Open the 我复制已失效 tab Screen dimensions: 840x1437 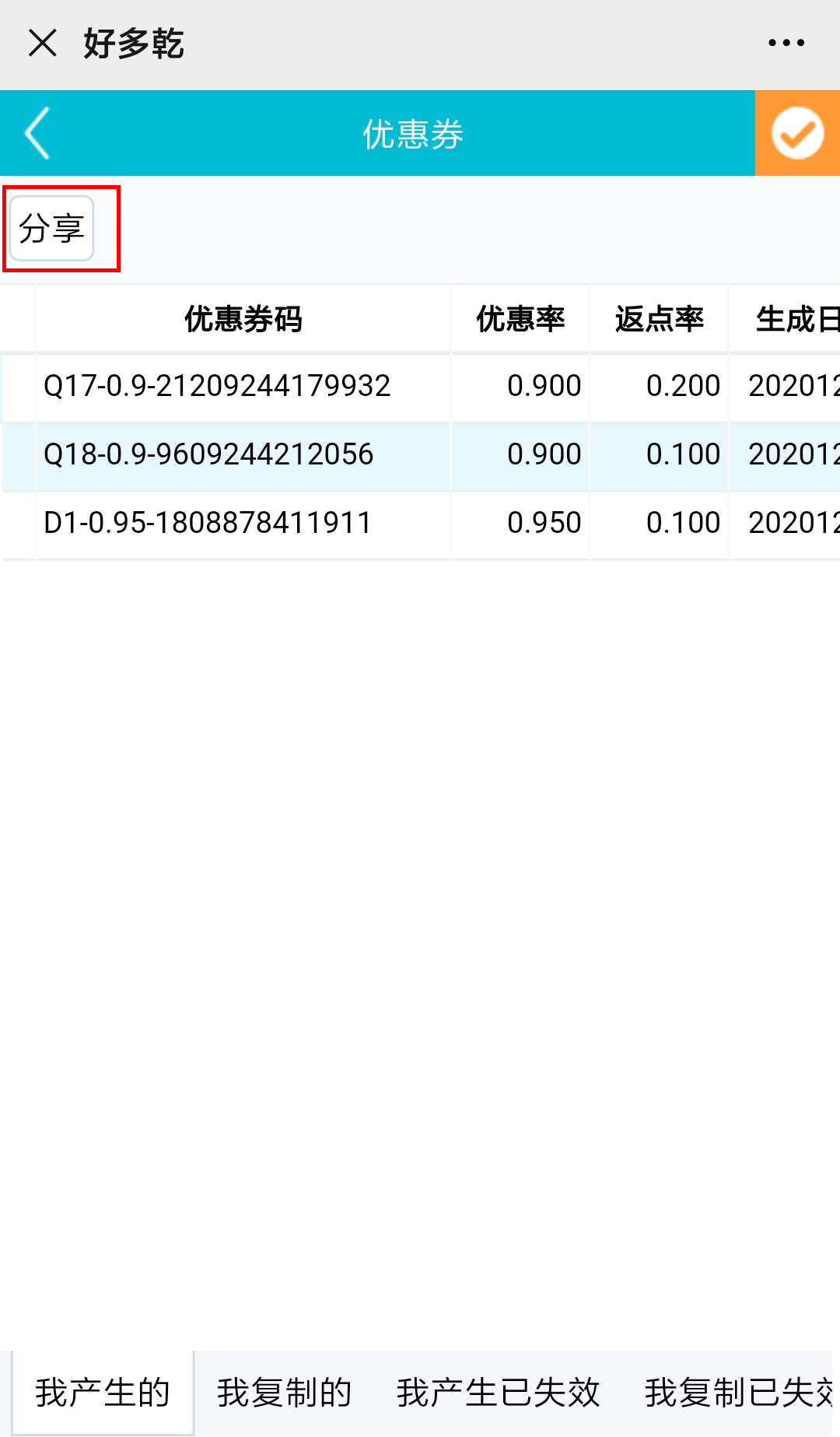point(738,1393)
